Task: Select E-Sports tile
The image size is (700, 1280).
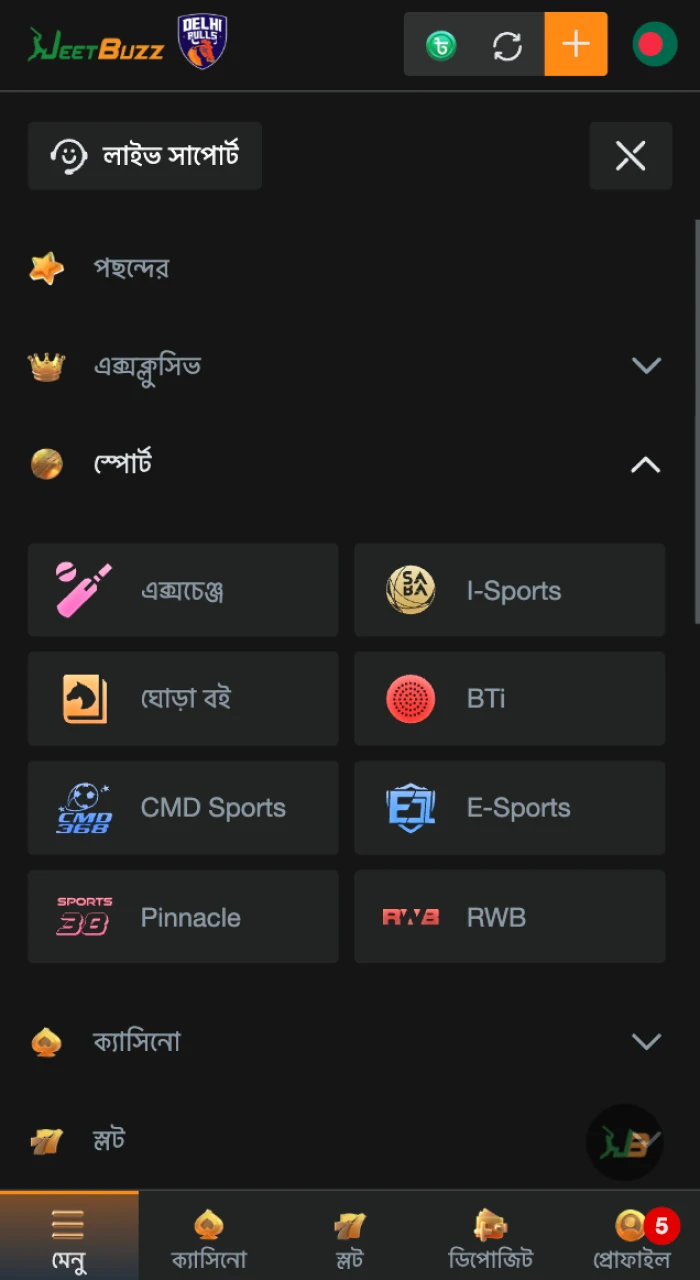Action: (509, 808)
